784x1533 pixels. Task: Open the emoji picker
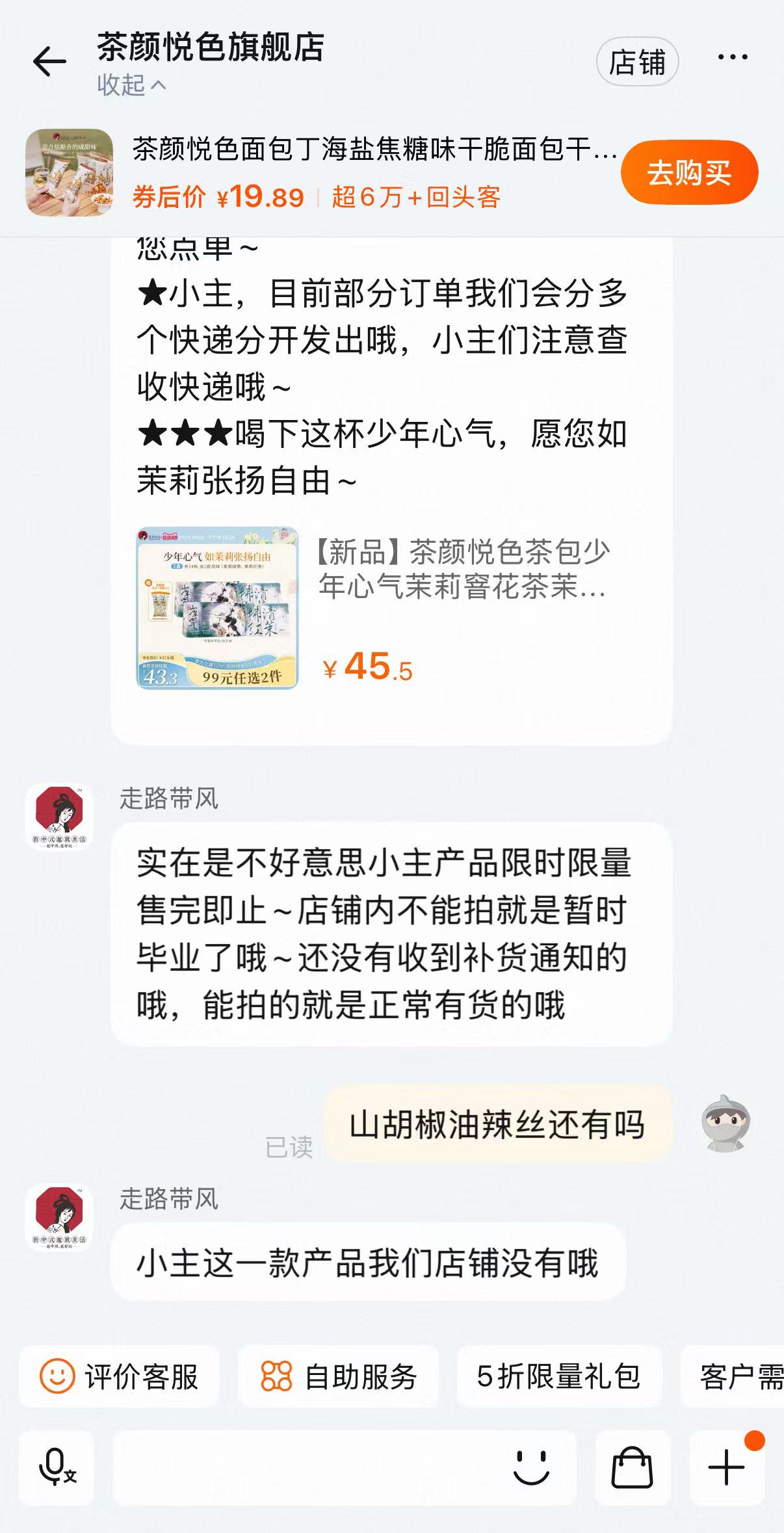click(531, 1468)
